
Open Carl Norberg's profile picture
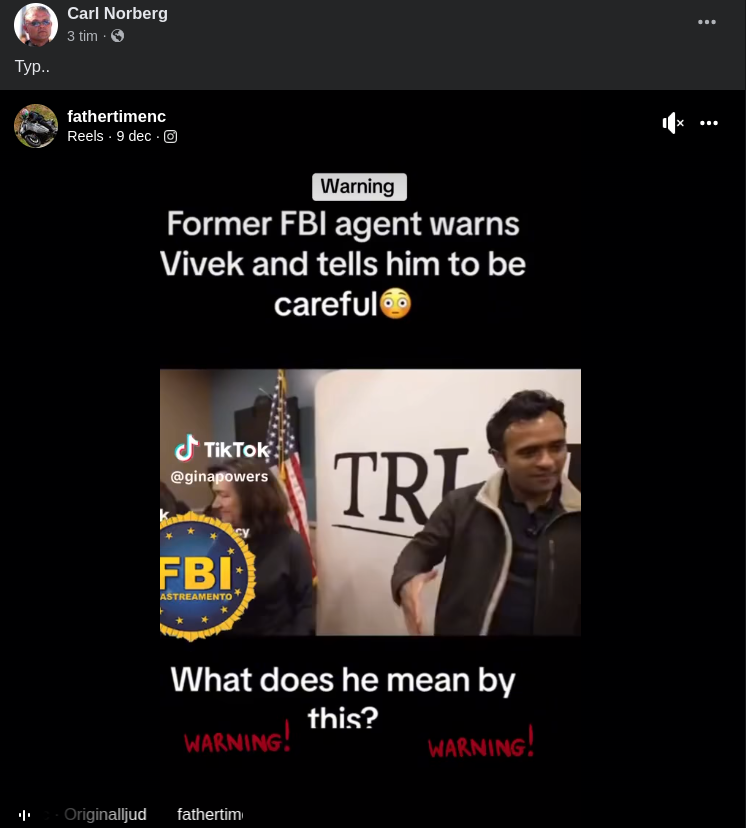click(x=36, y=24)
